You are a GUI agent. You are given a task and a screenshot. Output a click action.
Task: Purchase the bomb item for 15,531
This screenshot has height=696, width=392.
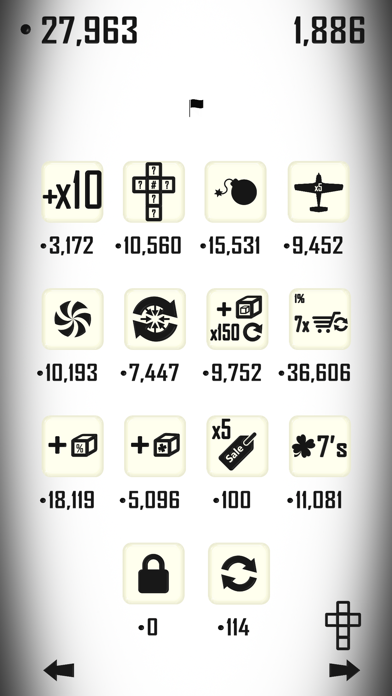point(235,192)
